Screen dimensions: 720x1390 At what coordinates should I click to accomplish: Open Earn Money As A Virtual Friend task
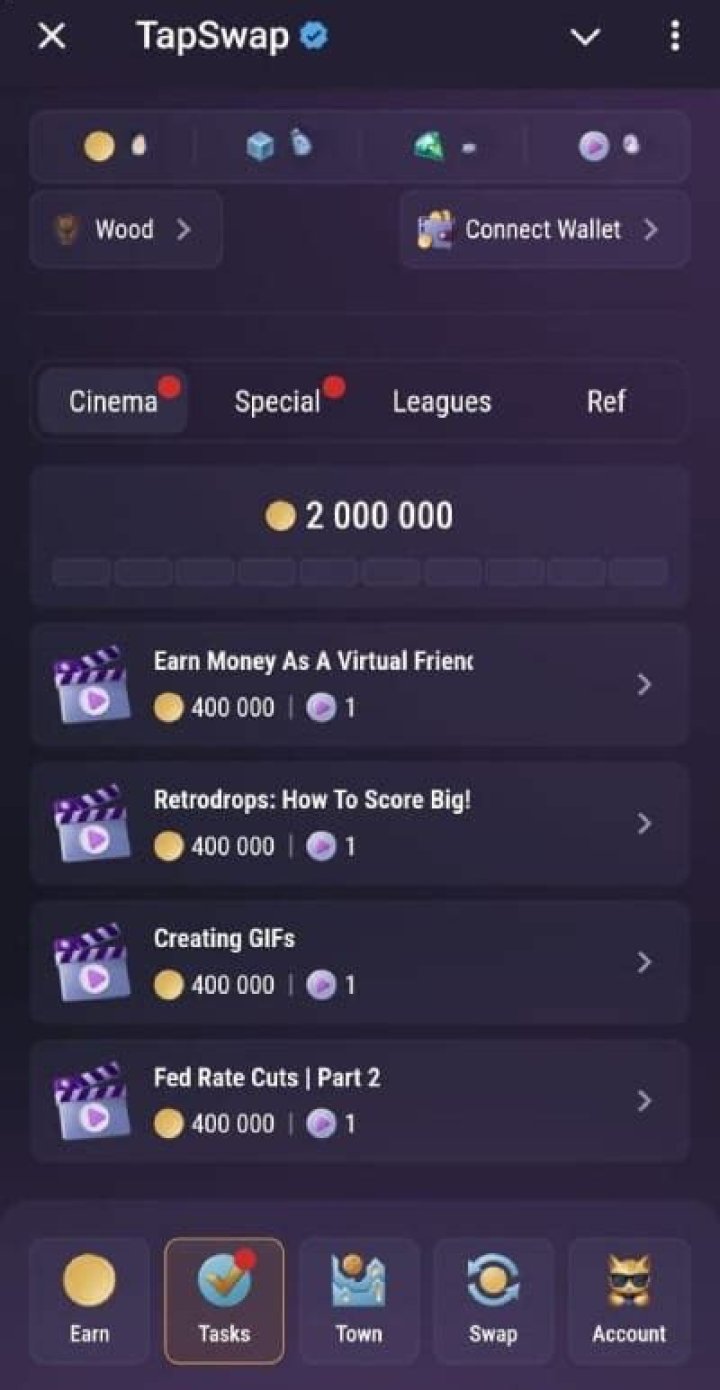point(360,685)
